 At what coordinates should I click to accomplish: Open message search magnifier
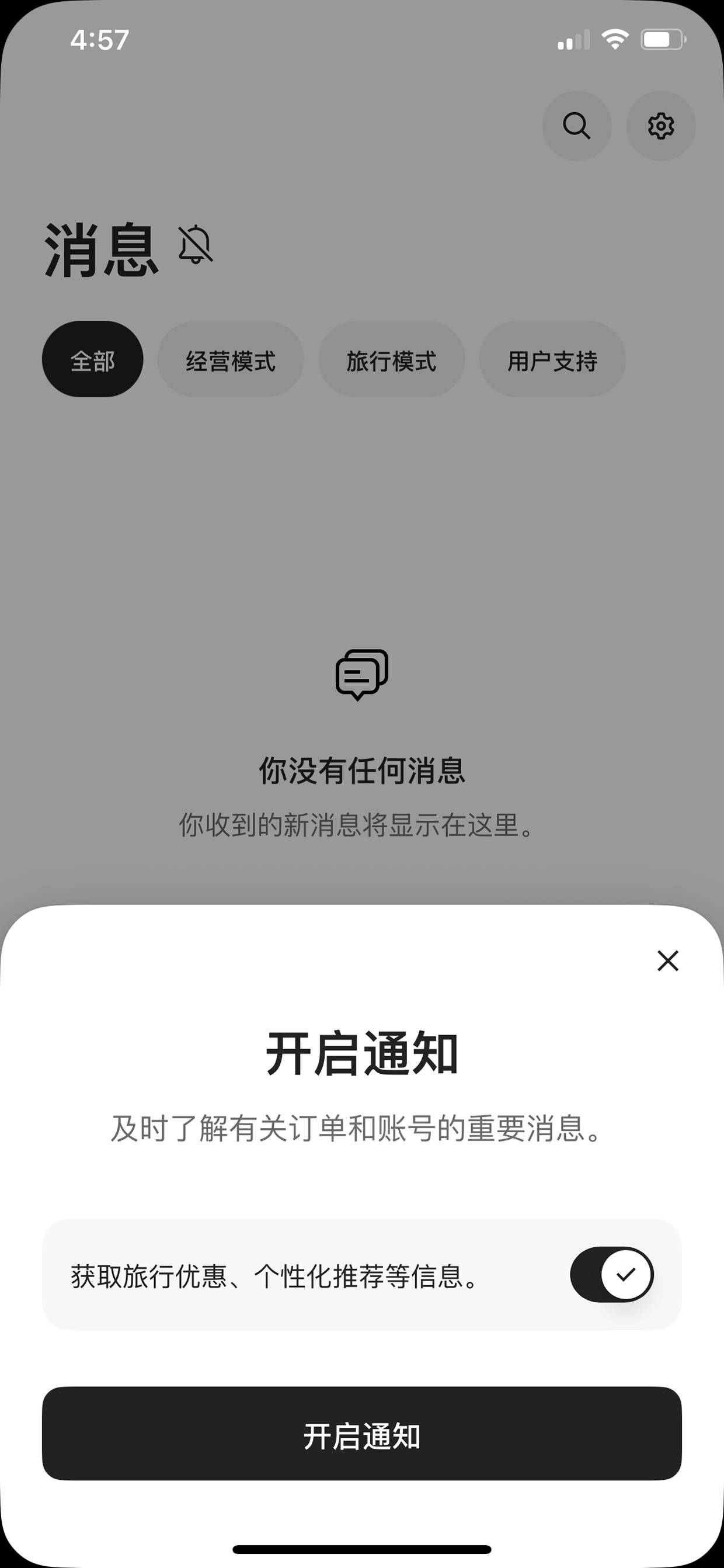pos(576,126)
